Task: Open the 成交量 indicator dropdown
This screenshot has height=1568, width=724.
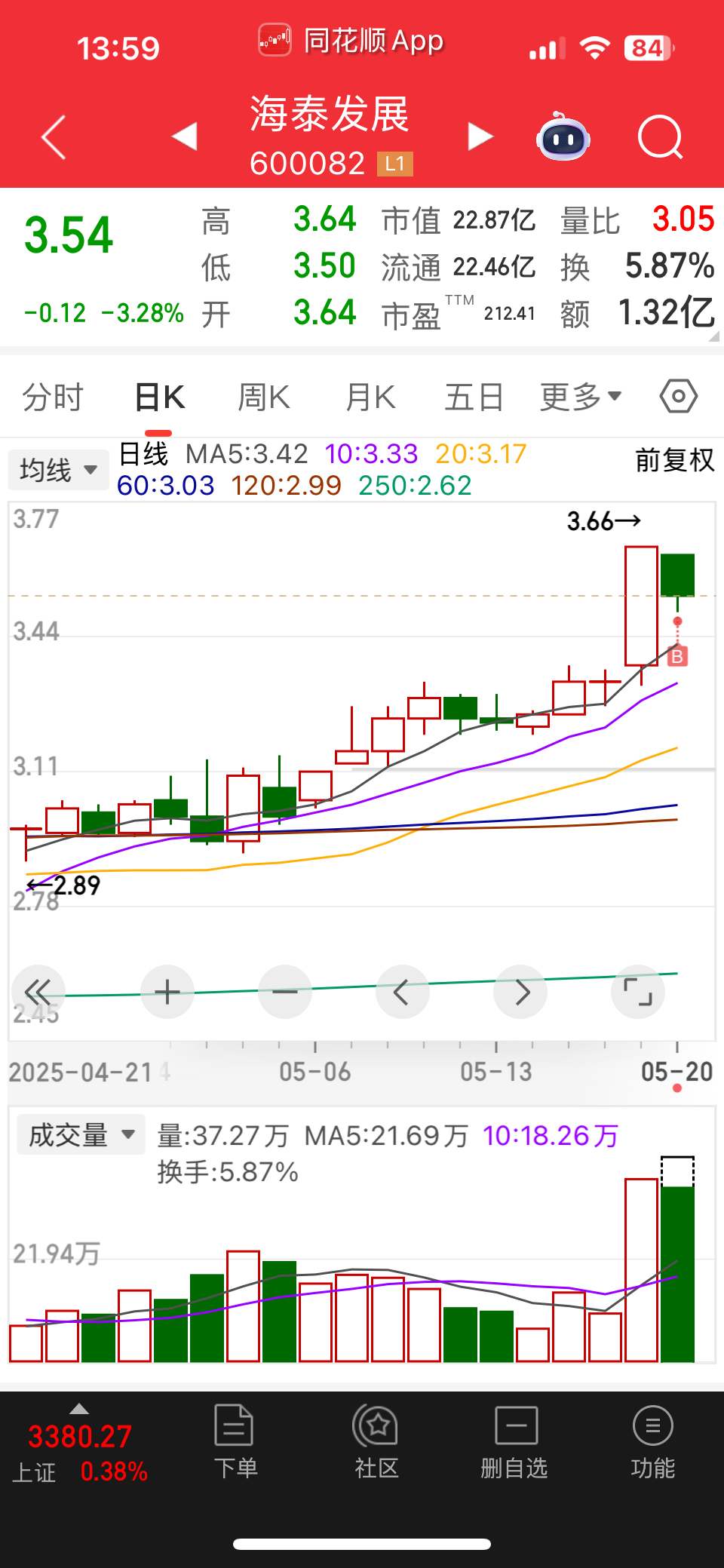Action: click(81, 1134)
